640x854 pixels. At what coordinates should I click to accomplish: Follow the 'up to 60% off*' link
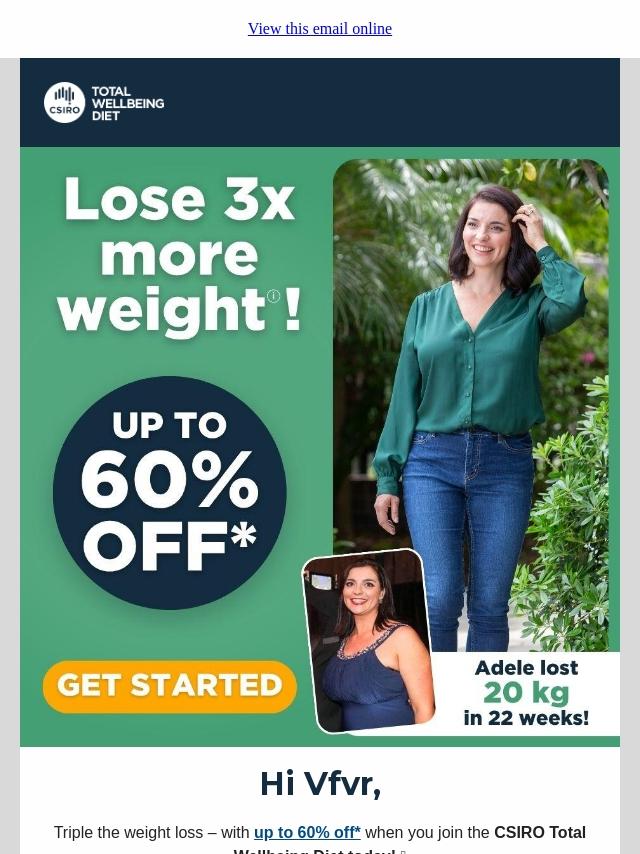pos(307,832)
